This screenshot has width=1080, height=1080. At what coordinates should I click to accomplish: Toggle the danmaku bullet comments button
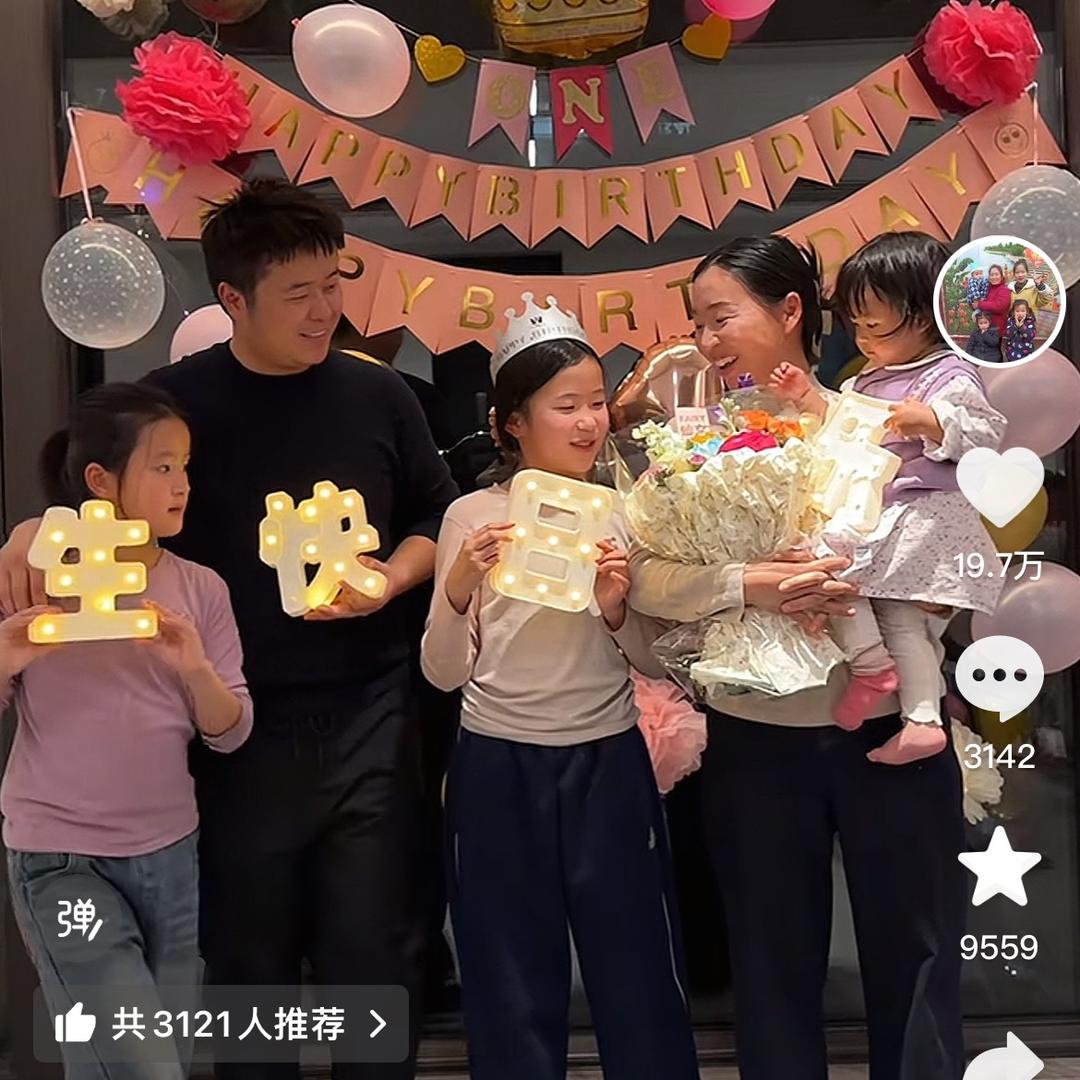(79, 919)
